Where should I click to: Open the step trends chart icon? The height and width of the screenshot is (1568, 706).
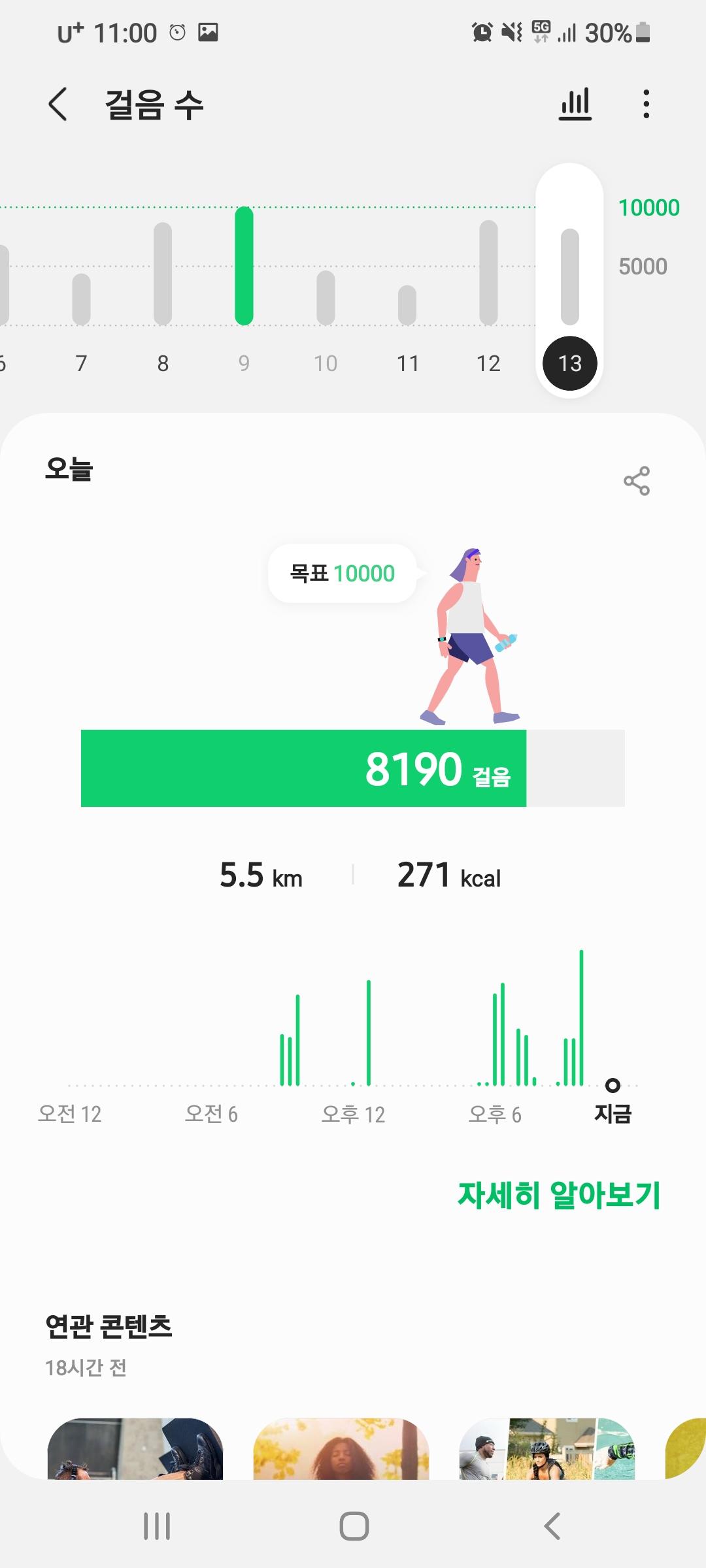tap(575, 105)
